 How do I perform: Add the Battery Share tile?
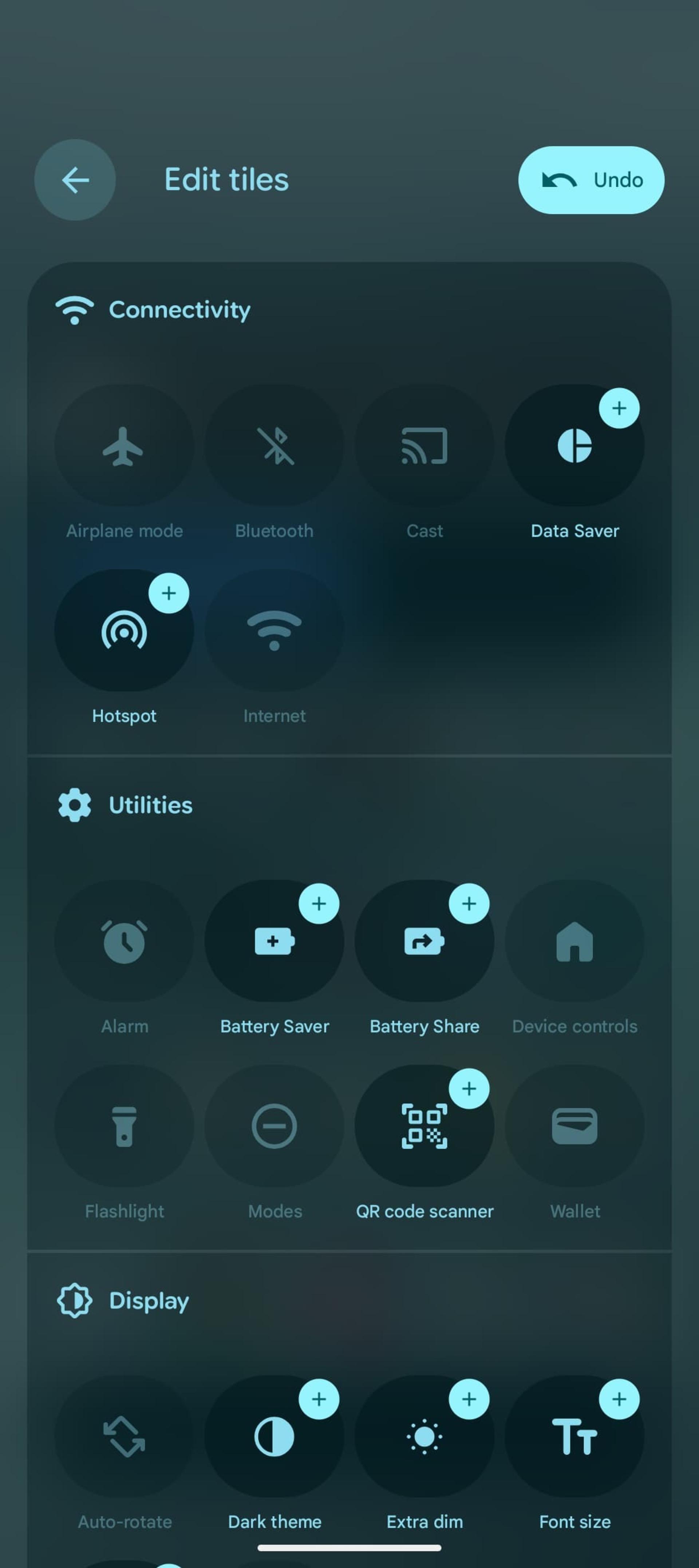pyautogui.click(x=469, y=904)
